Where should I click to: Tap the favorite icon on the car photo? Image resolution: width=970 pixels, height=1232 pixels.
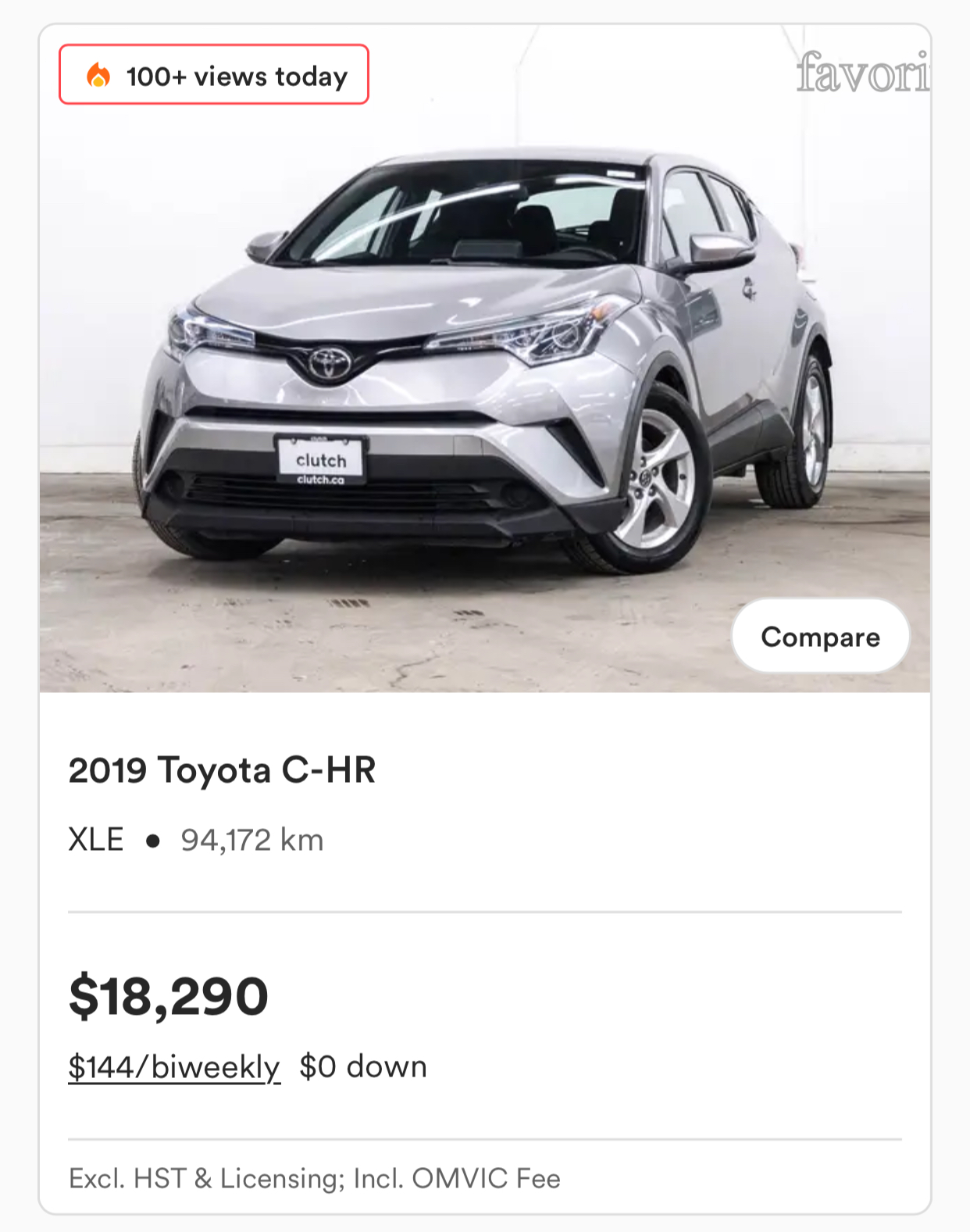(863, 73)
